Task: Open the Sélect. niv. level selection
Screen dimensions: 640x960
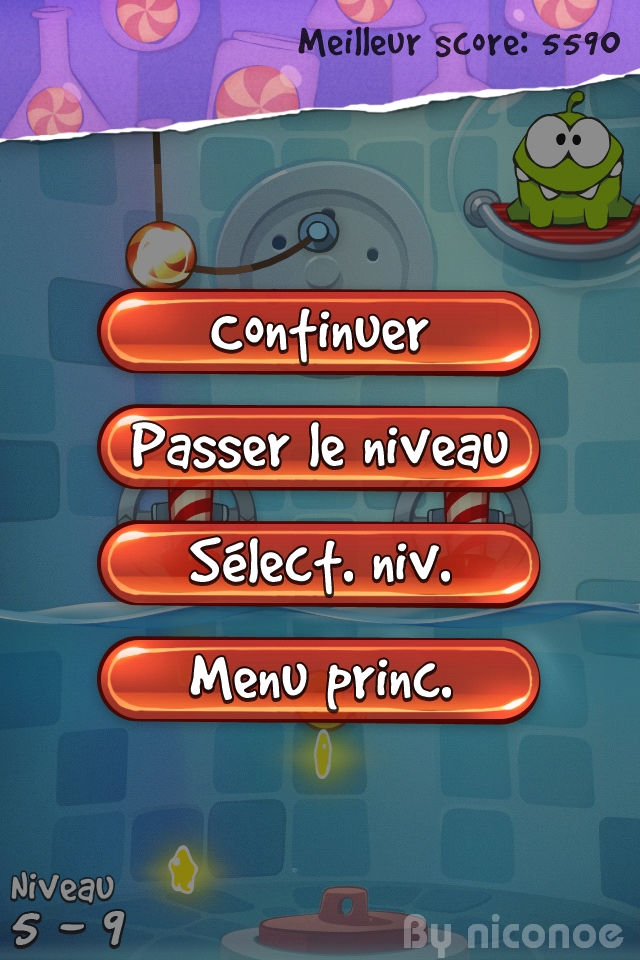Action: (x=319, y=564)
